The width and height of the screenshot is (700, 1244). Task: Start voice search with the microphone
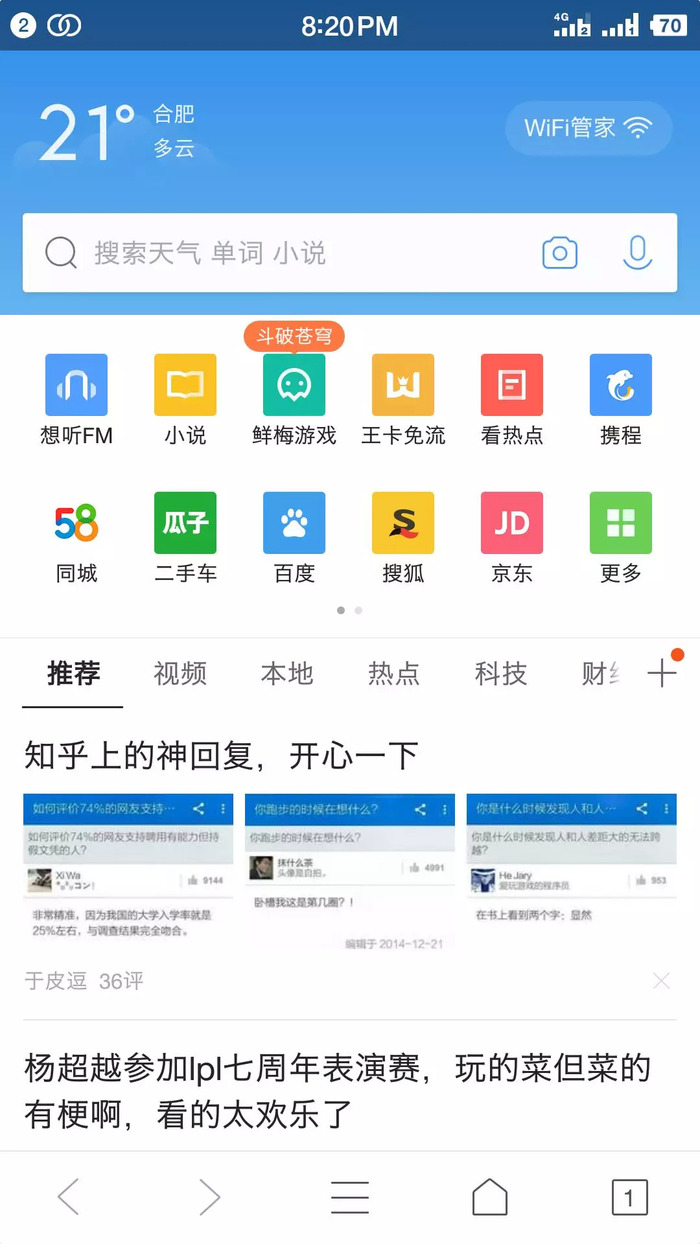[x=637, y=253]
